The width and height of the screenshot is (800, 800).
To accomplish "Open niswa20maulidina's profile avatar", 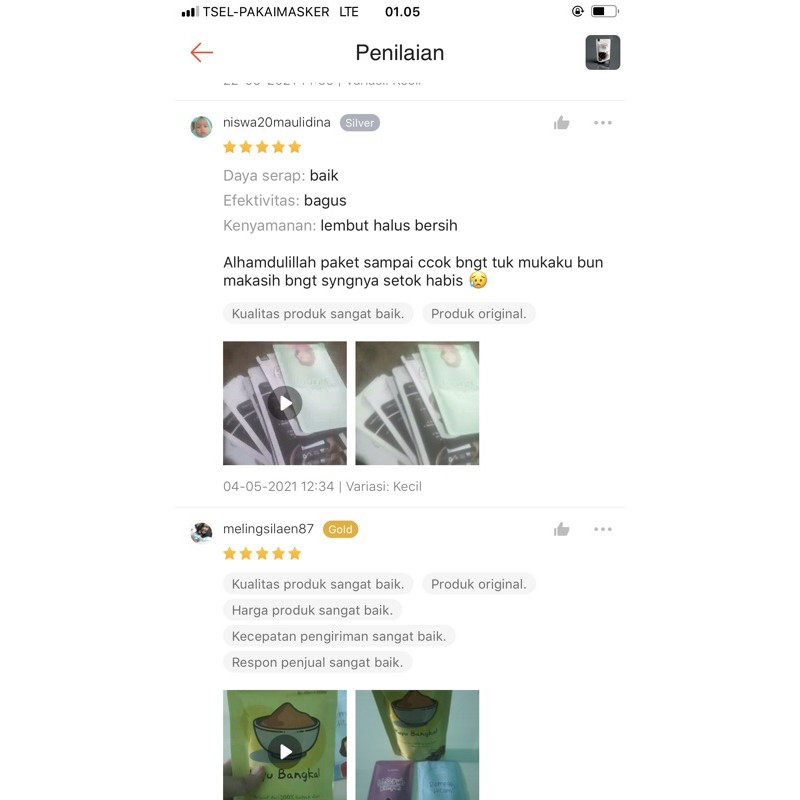I will click(202, 127).
